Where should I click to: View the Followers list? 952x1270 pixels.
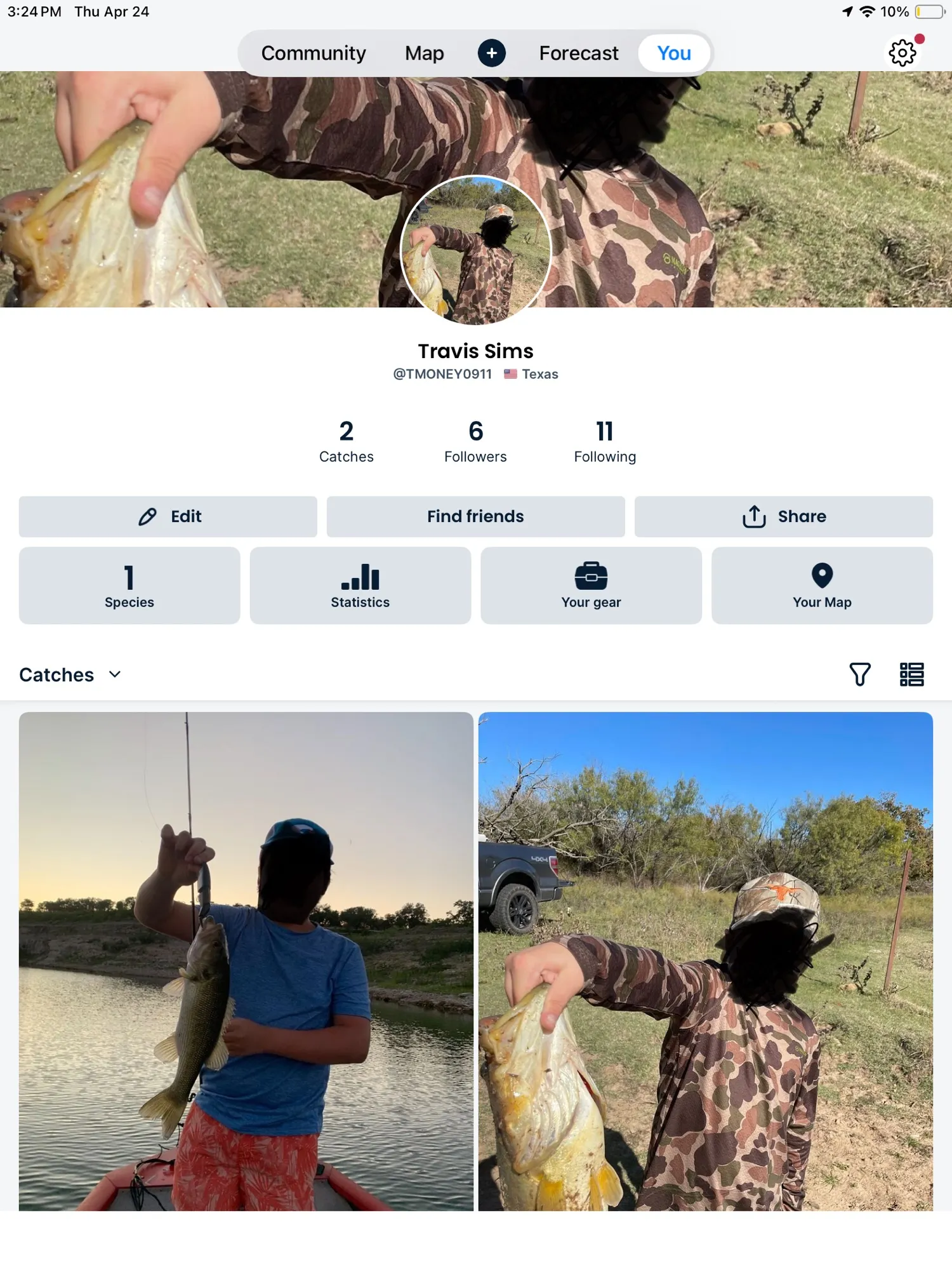click(x=475, y=441)
